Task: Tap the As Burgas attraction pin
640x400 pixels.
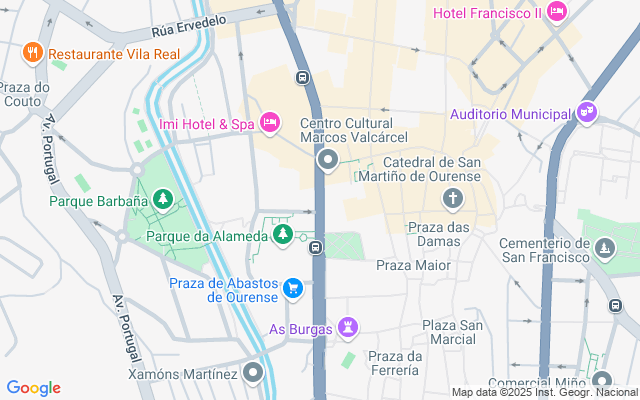Action: pos(347,327)
